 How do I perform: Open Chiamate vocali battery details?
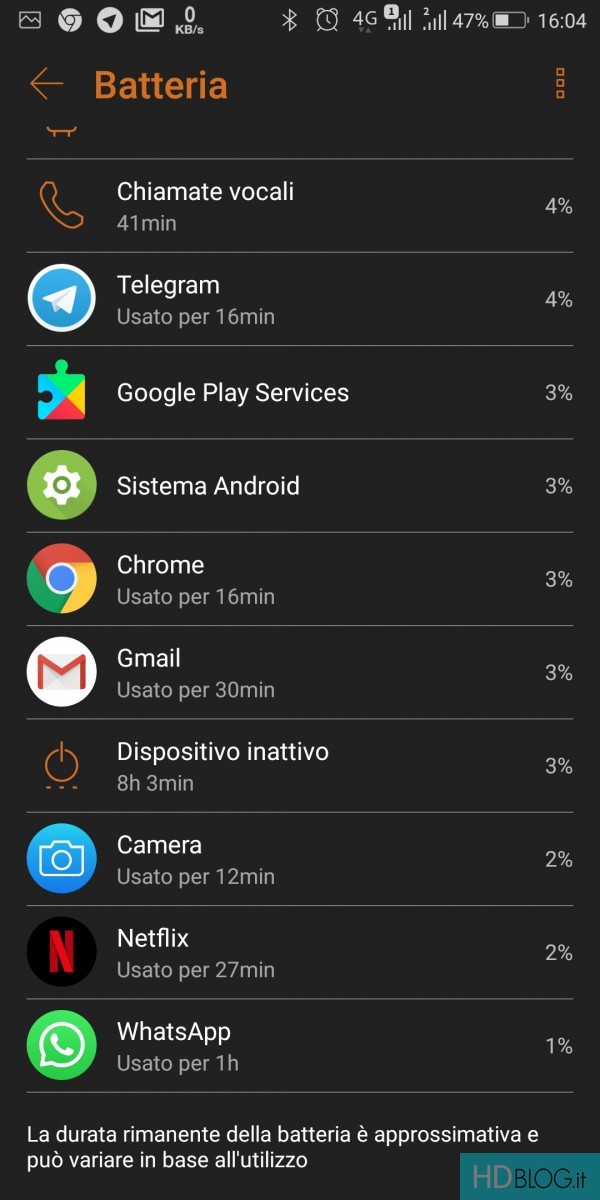[300, 206]
